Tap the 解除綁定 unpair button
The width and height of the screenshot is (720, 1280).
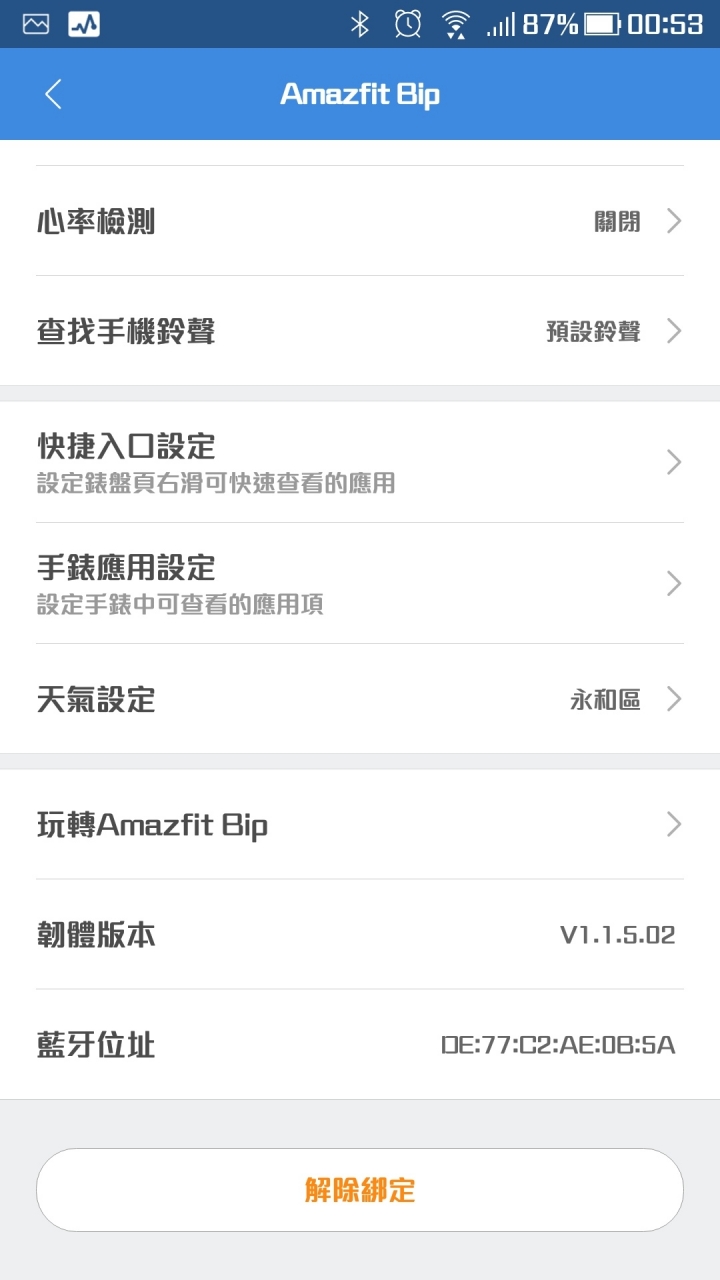pos(360,1190)
